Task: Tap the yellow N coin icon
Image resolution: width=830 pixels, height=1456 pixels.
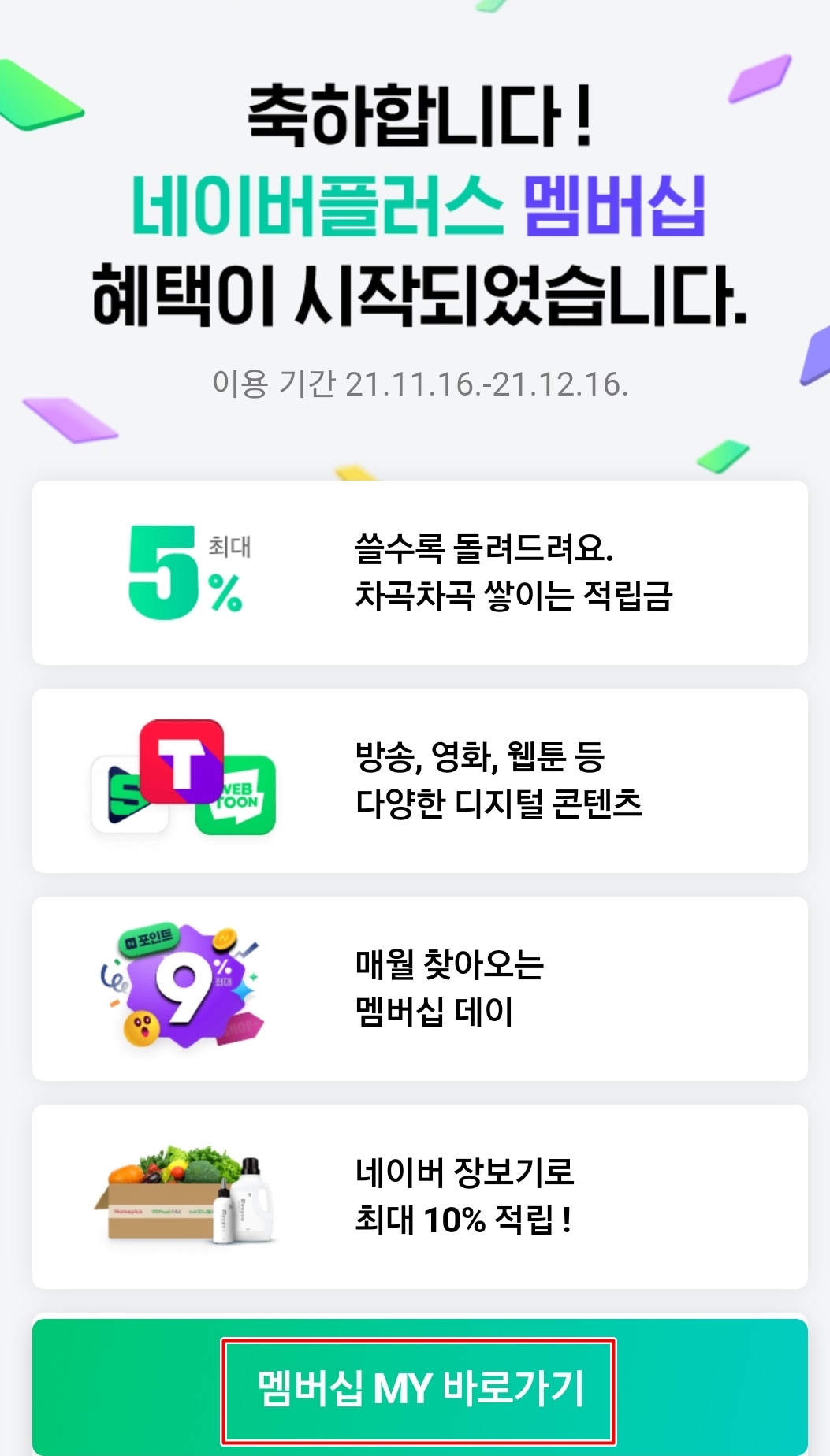Action: click(223, 940)
